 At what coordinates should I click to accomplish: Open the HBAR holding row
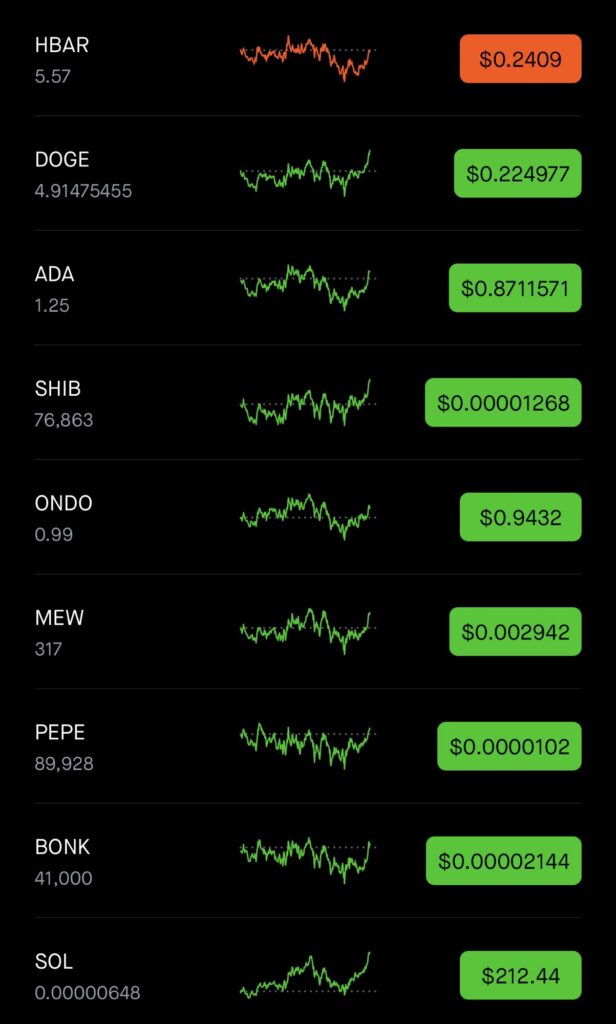tap(308, 59)
